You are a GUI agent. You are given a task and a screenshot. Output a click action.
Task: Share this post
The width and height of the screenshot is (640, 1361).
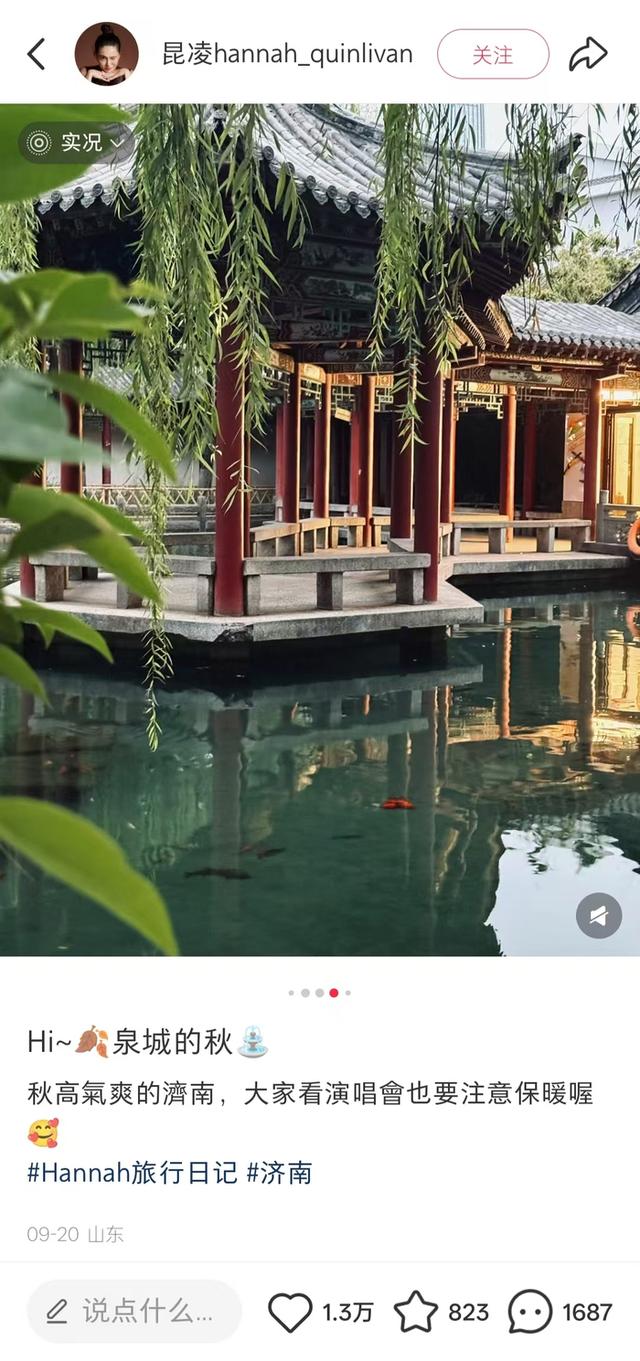point(588,54)
